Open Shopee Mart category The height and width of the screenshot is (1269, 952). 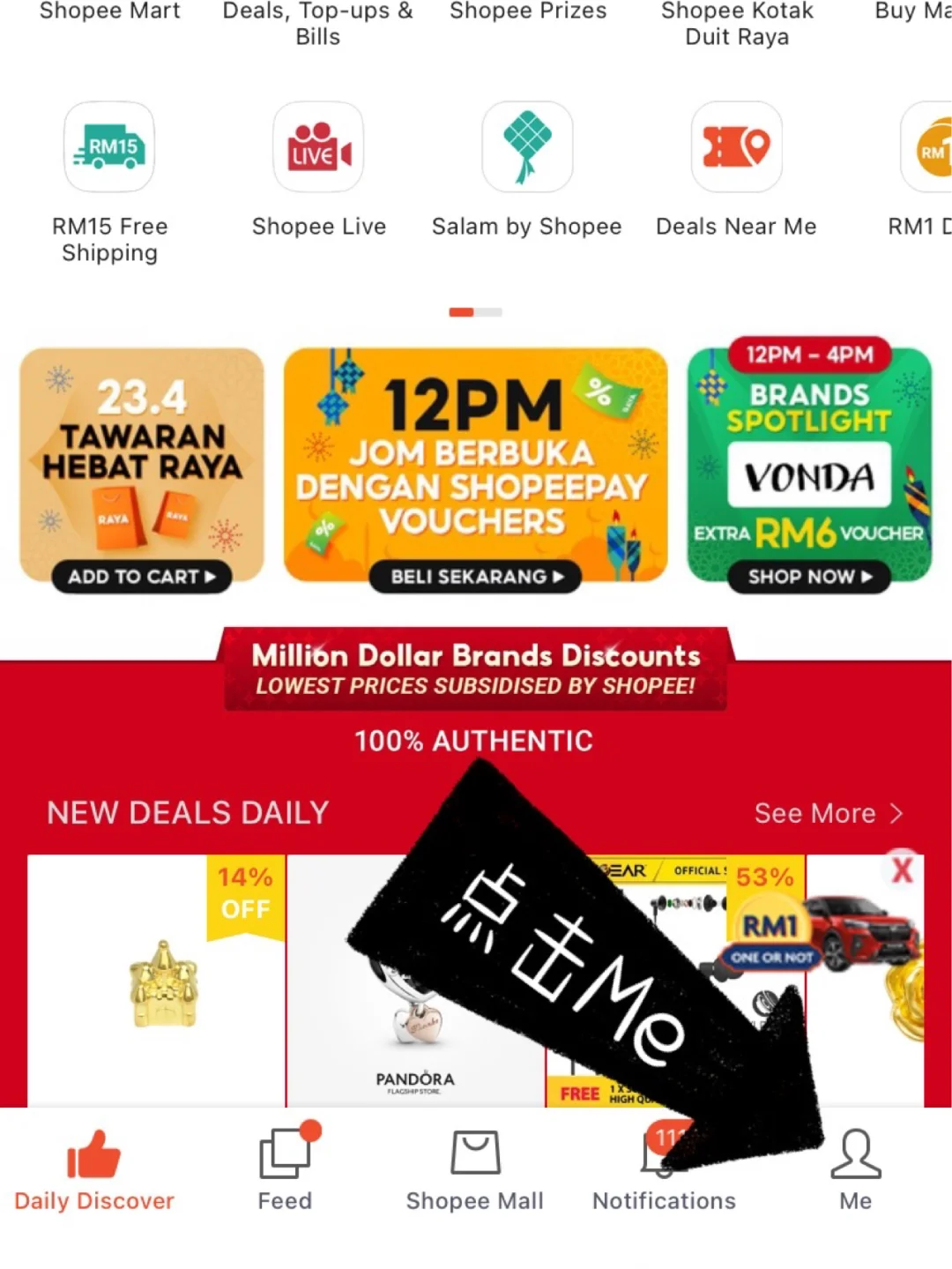[x=109, y=12]
